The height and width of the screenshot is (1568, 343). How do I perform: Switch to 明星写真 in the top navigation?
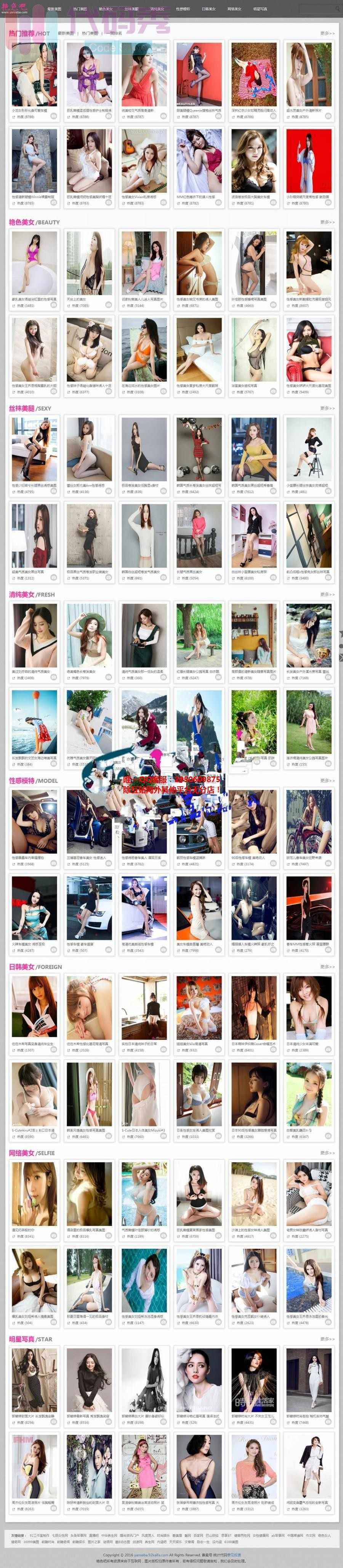click(x=260, y=9)
